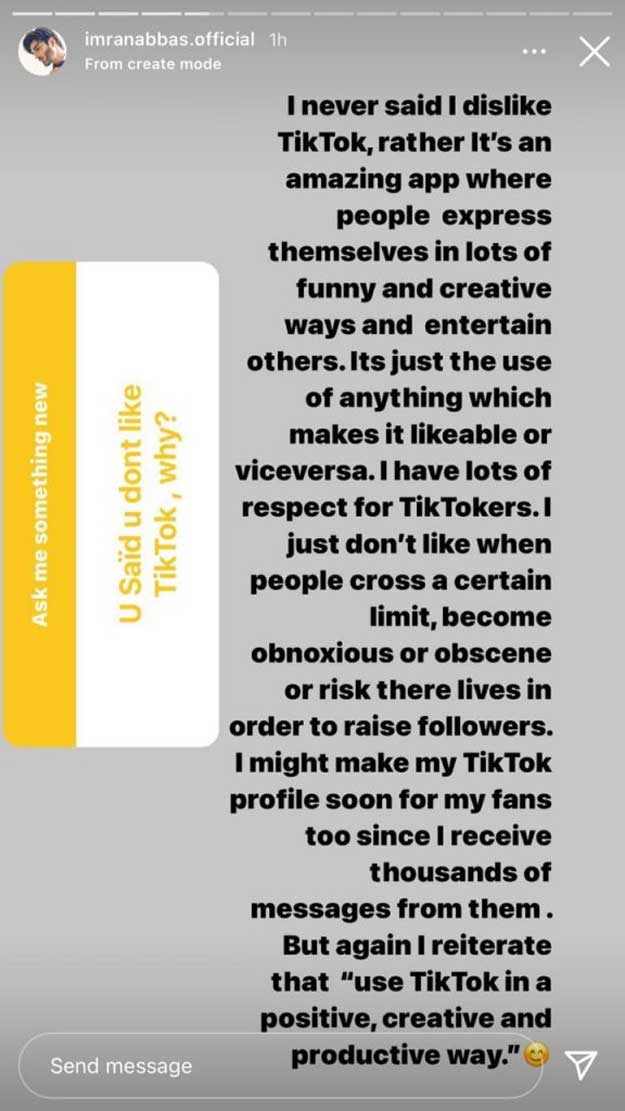This screenshot has height=1111, width=625.
Task: Close the story viewer
Action: click(x=594, y=52)
